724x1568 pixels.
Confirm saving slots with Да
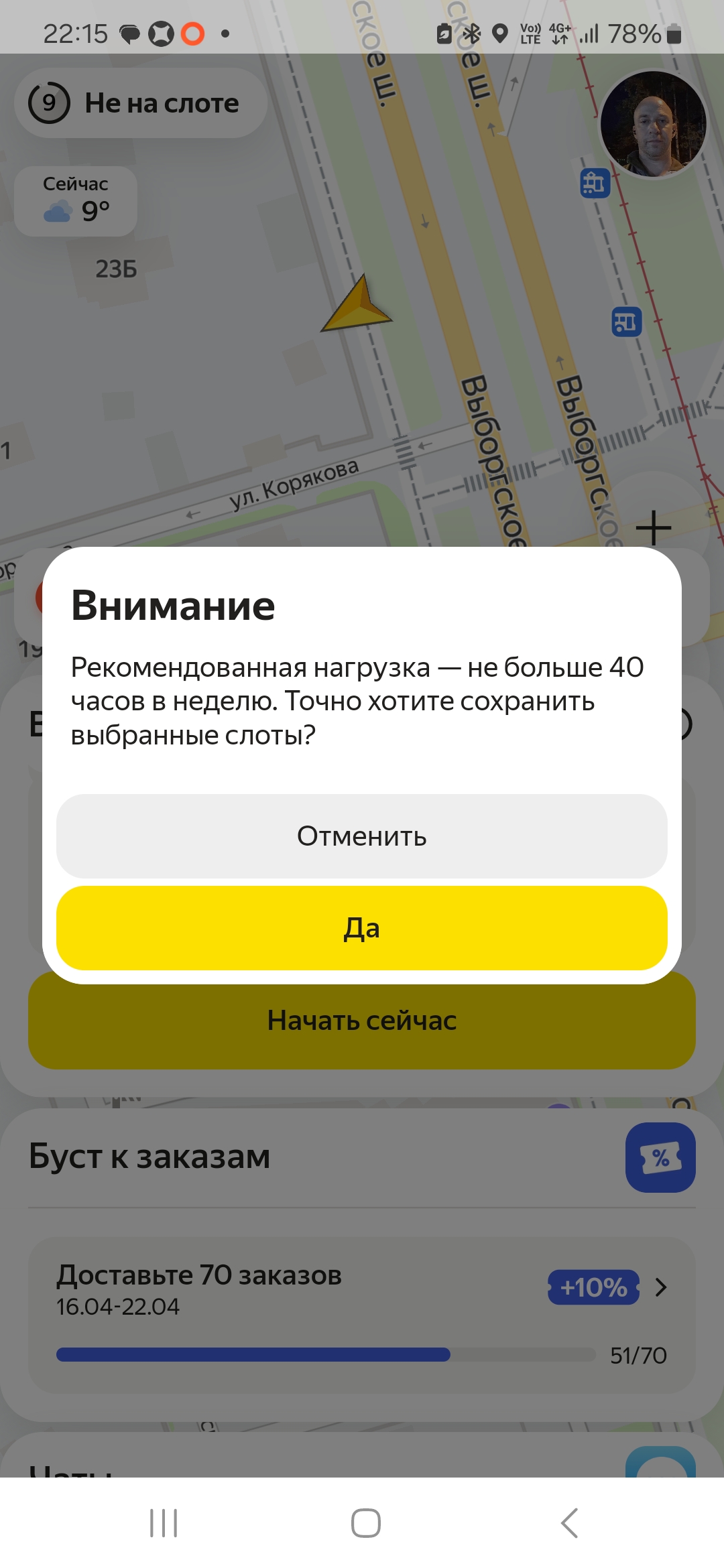(362, 927)
